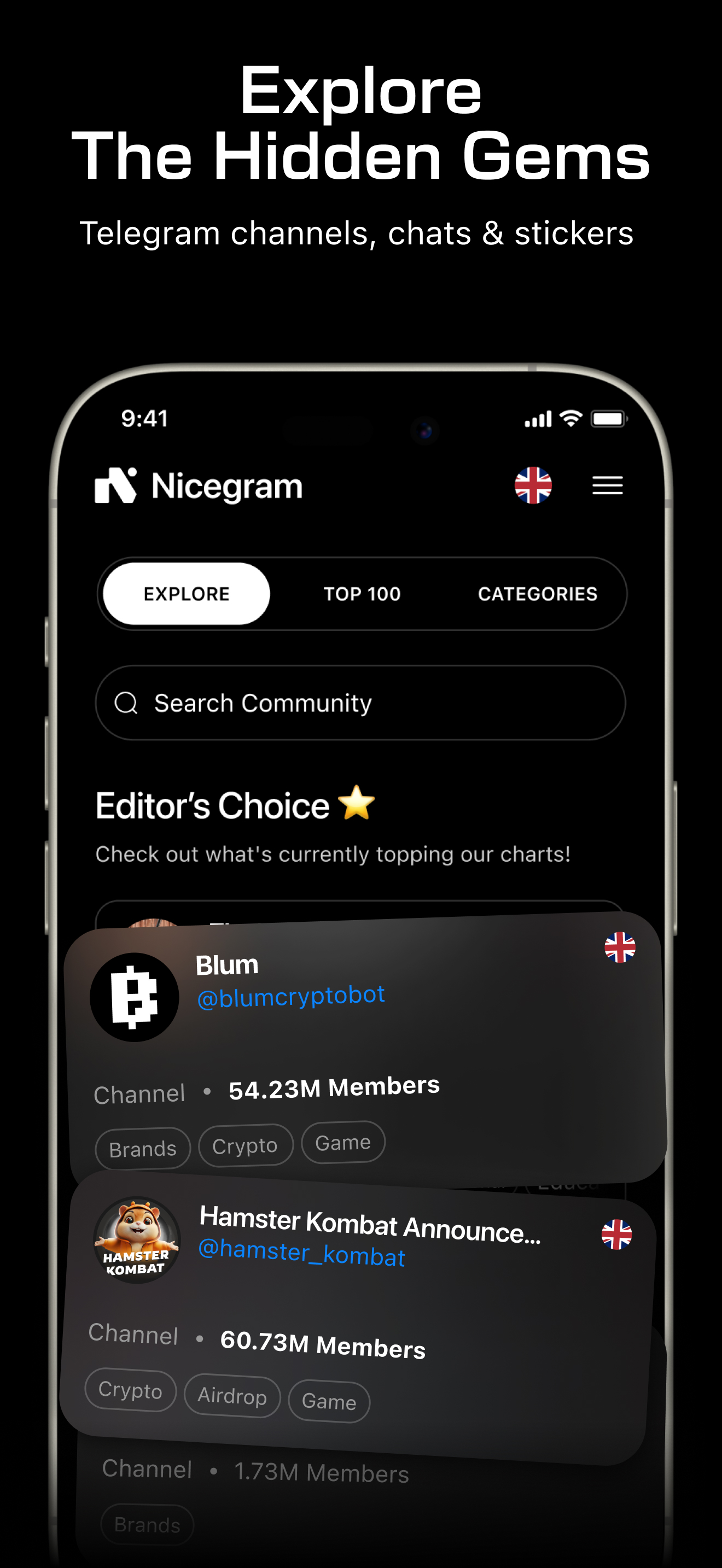The width and height of the screenshot is (722, 1568).
Task: Click the UK flag language icon in header
Action: coord(532,485)
